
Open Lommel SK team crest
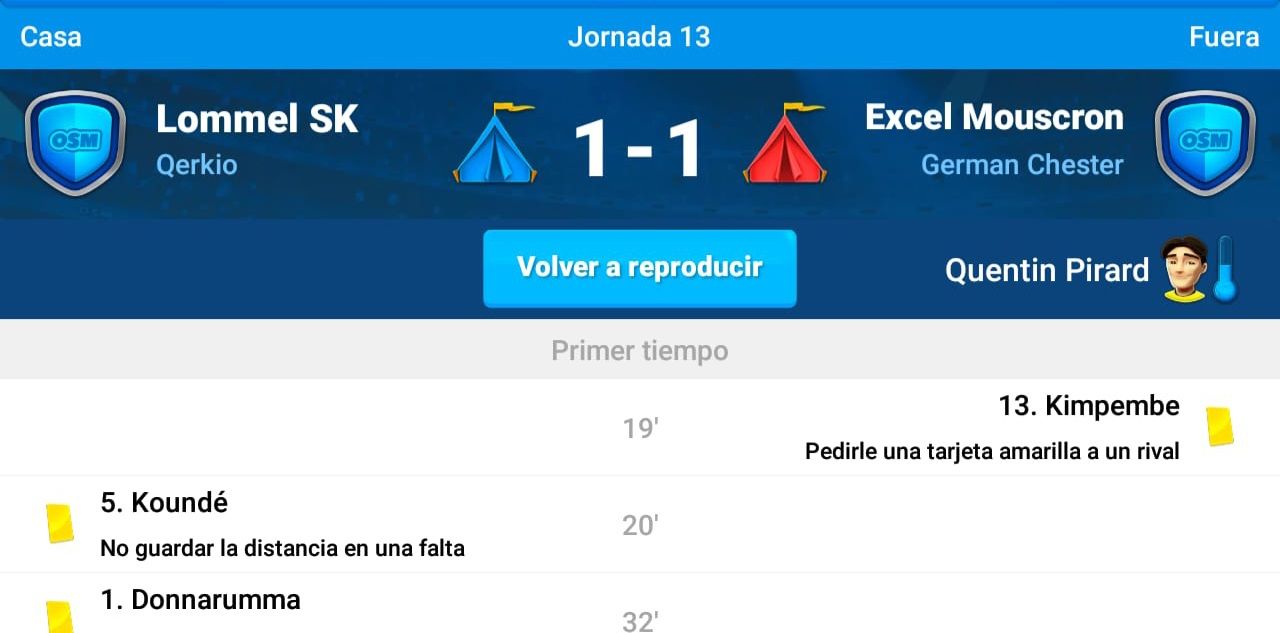pos(75,141)
